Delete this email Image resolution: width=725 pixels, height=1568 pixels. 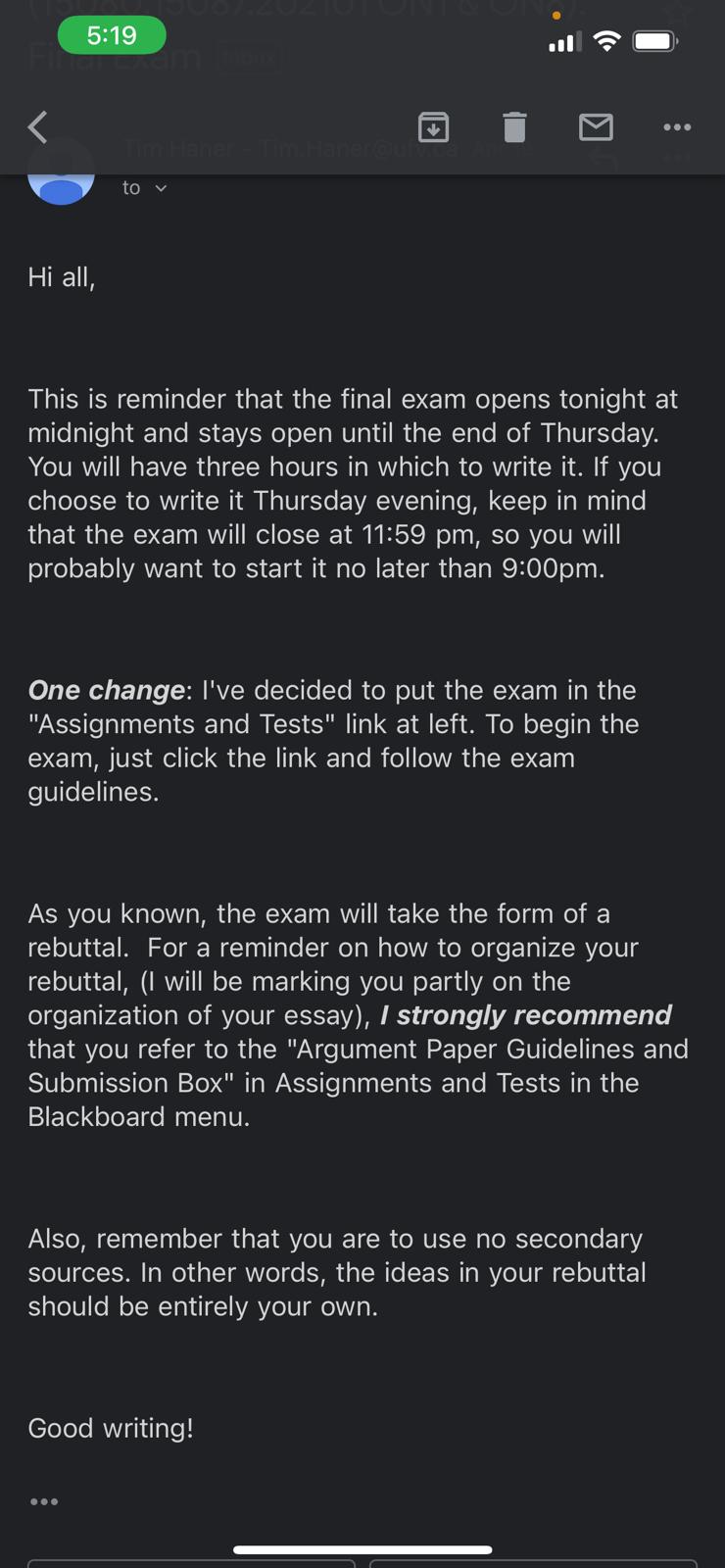coord(514,127)
